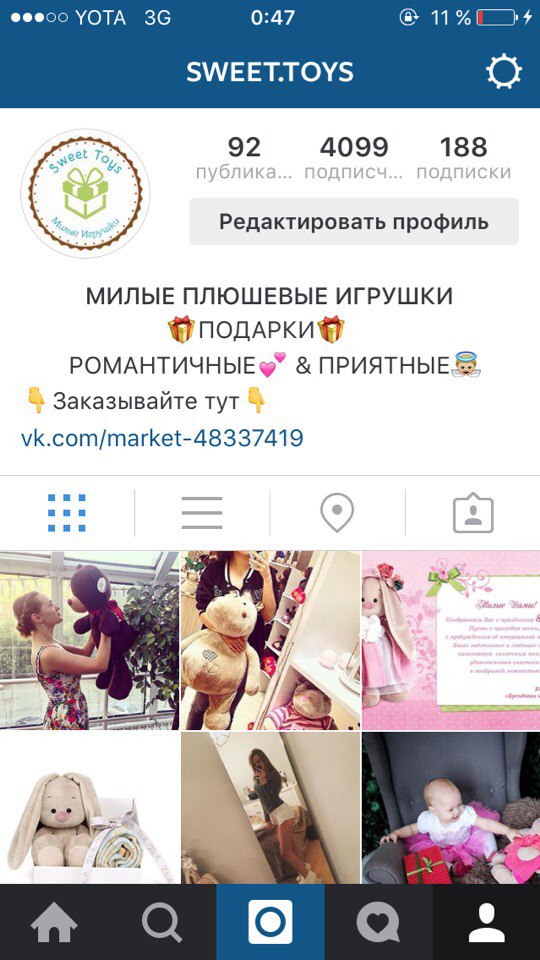Tap the Редактировать профиль button
This screenshot has height=960, width=540.
[x=354, y=222]
